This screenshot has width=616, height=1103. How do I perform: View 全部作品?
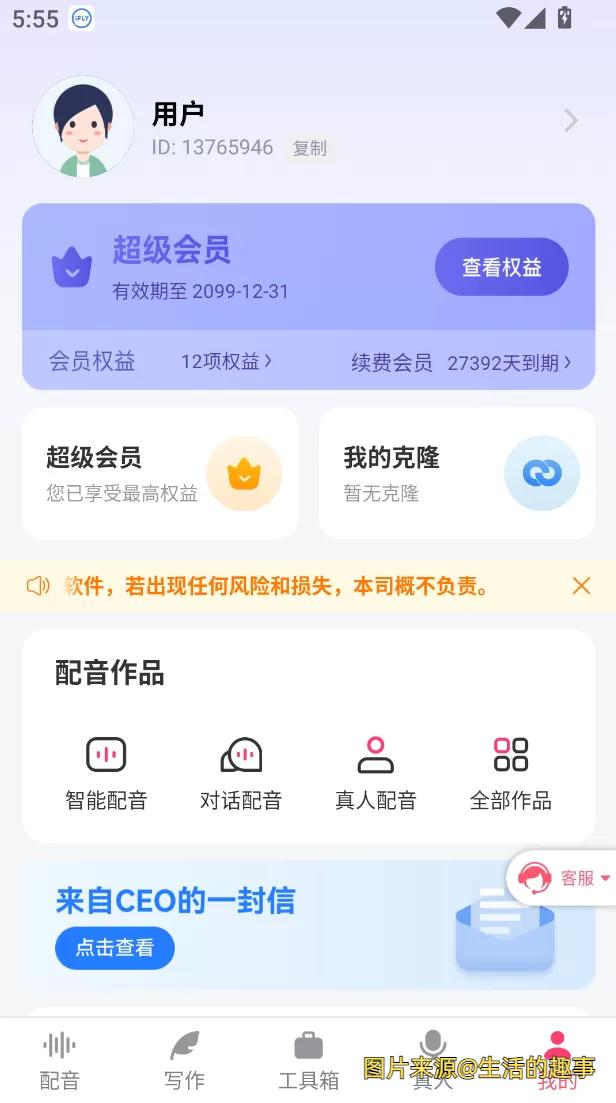point(511,772)
